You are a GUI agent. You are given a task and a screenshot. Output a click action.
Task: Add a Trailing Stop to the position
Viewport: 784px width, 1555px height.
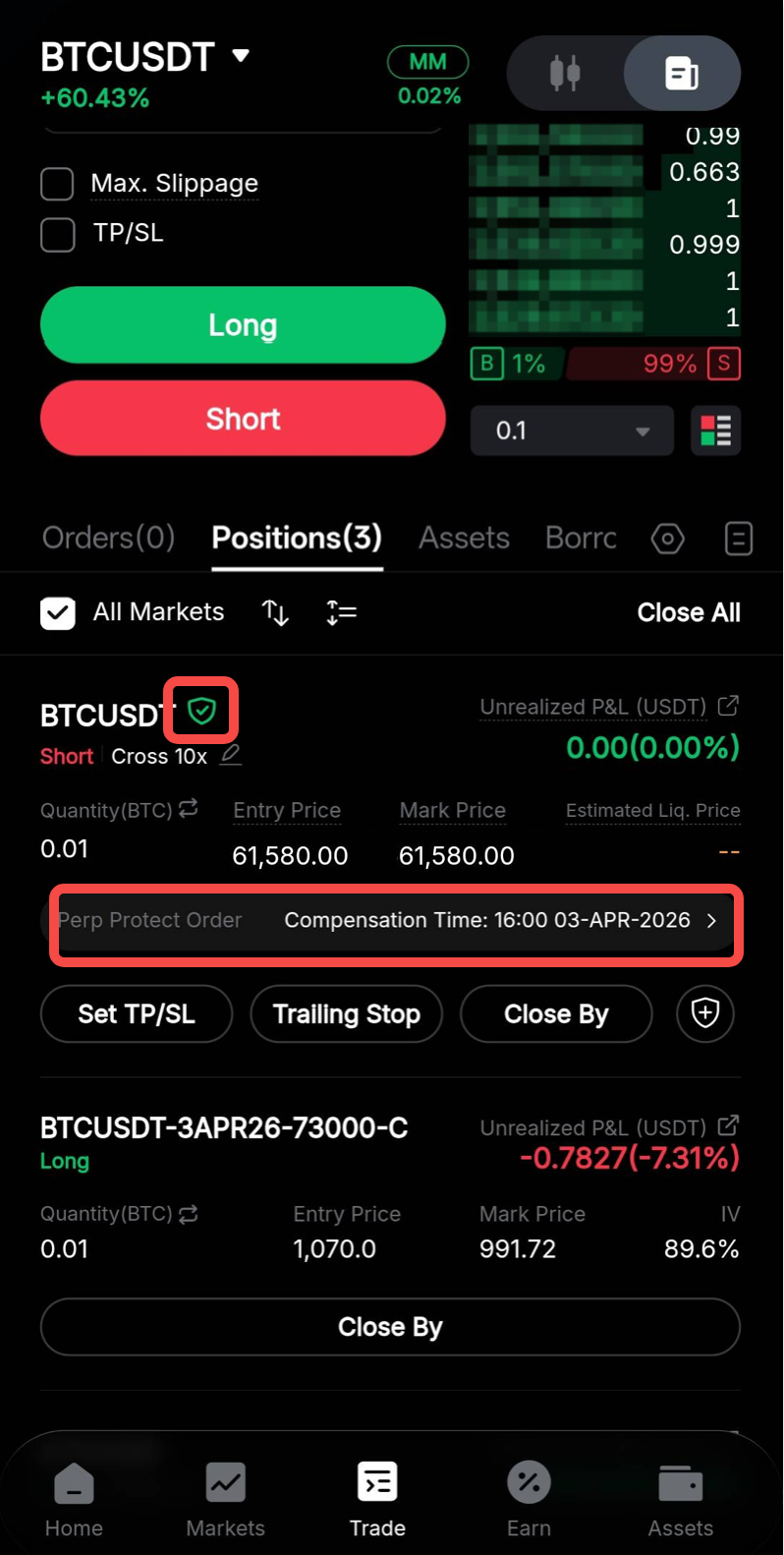[346, 1013]
